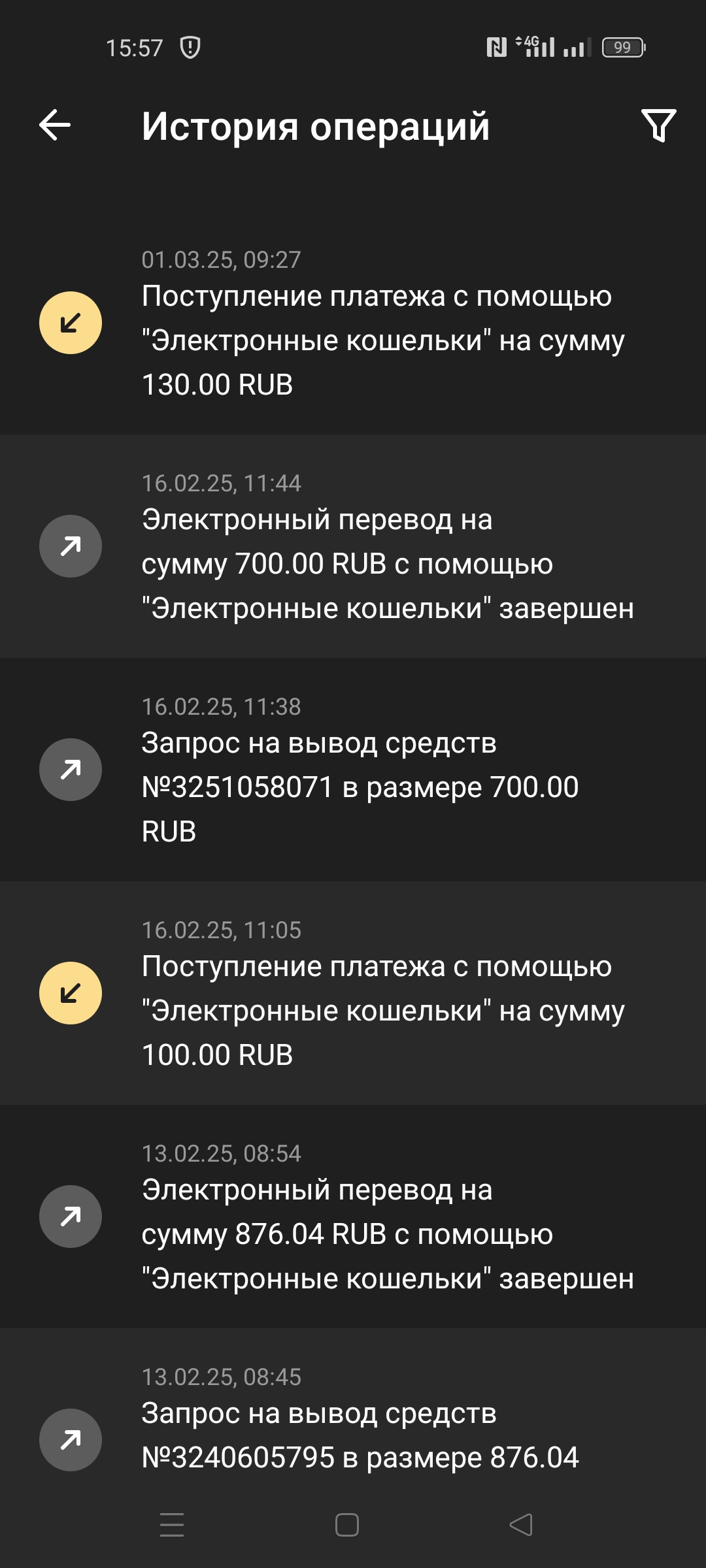View withdrawal request №3240605795
The height and width of the screenshot is (1568, 706).
(360, 1435)
